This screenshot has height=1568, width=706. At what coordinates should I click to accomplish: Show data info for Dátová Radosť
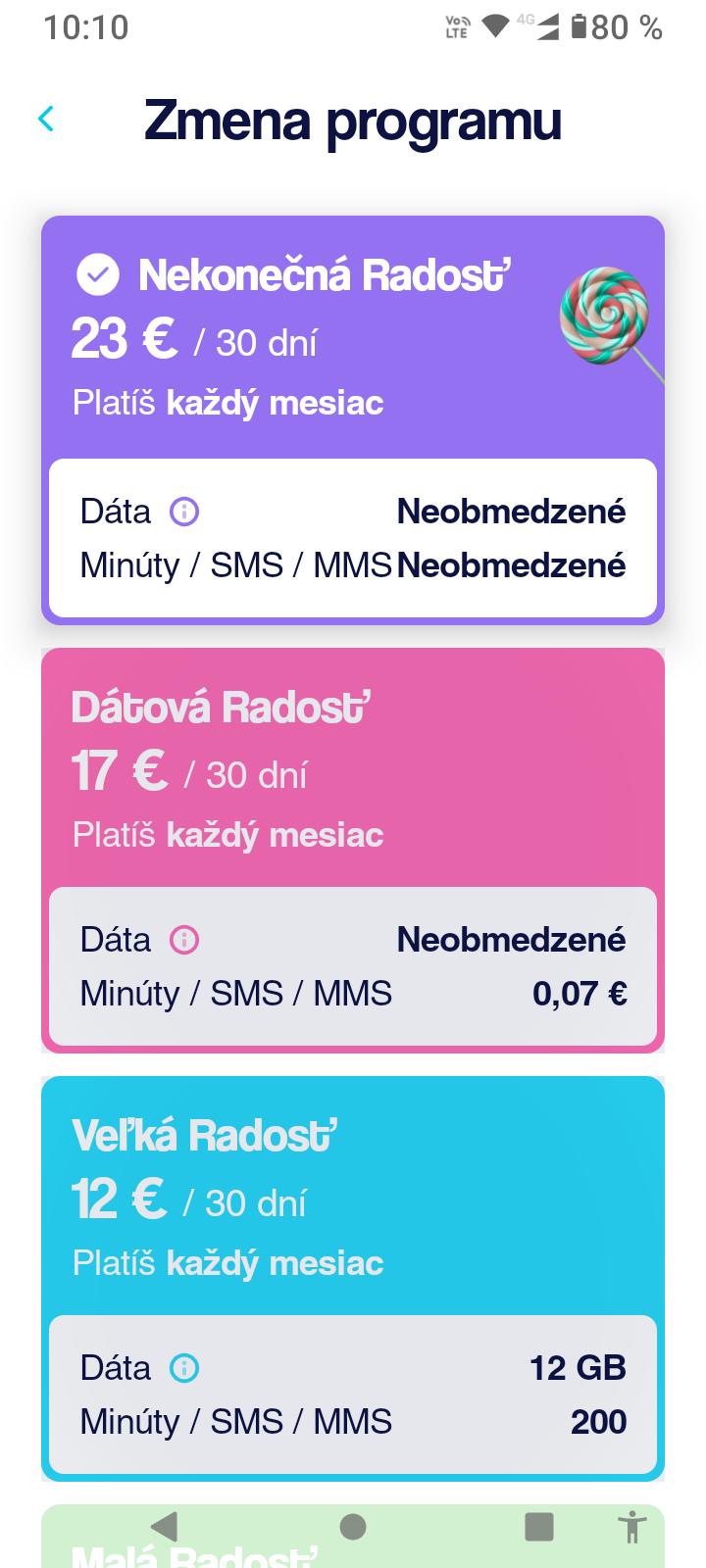pos(184,940)
